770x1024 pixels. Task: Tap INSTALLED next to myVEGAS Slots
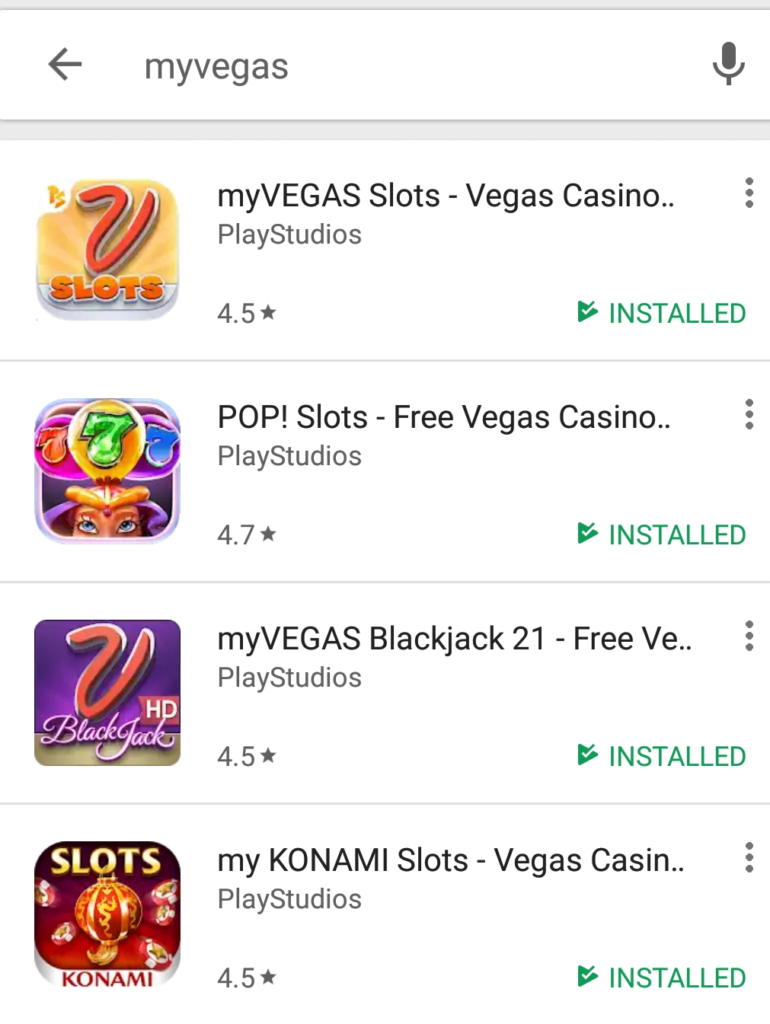coord(677,313)
